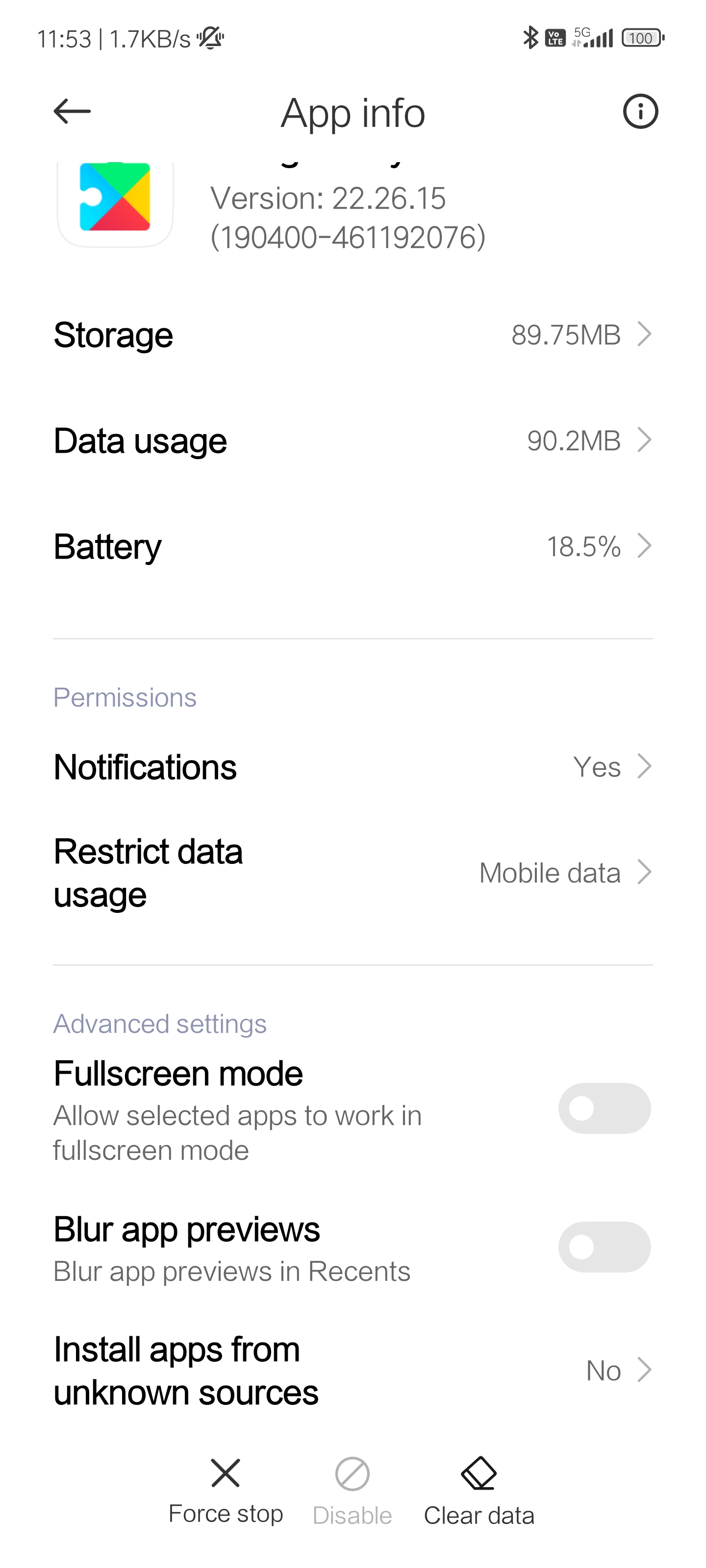The image size is (706, 1568).
Task: Enable Fullscreen mode switch
Action: (x=605, y=1108)
